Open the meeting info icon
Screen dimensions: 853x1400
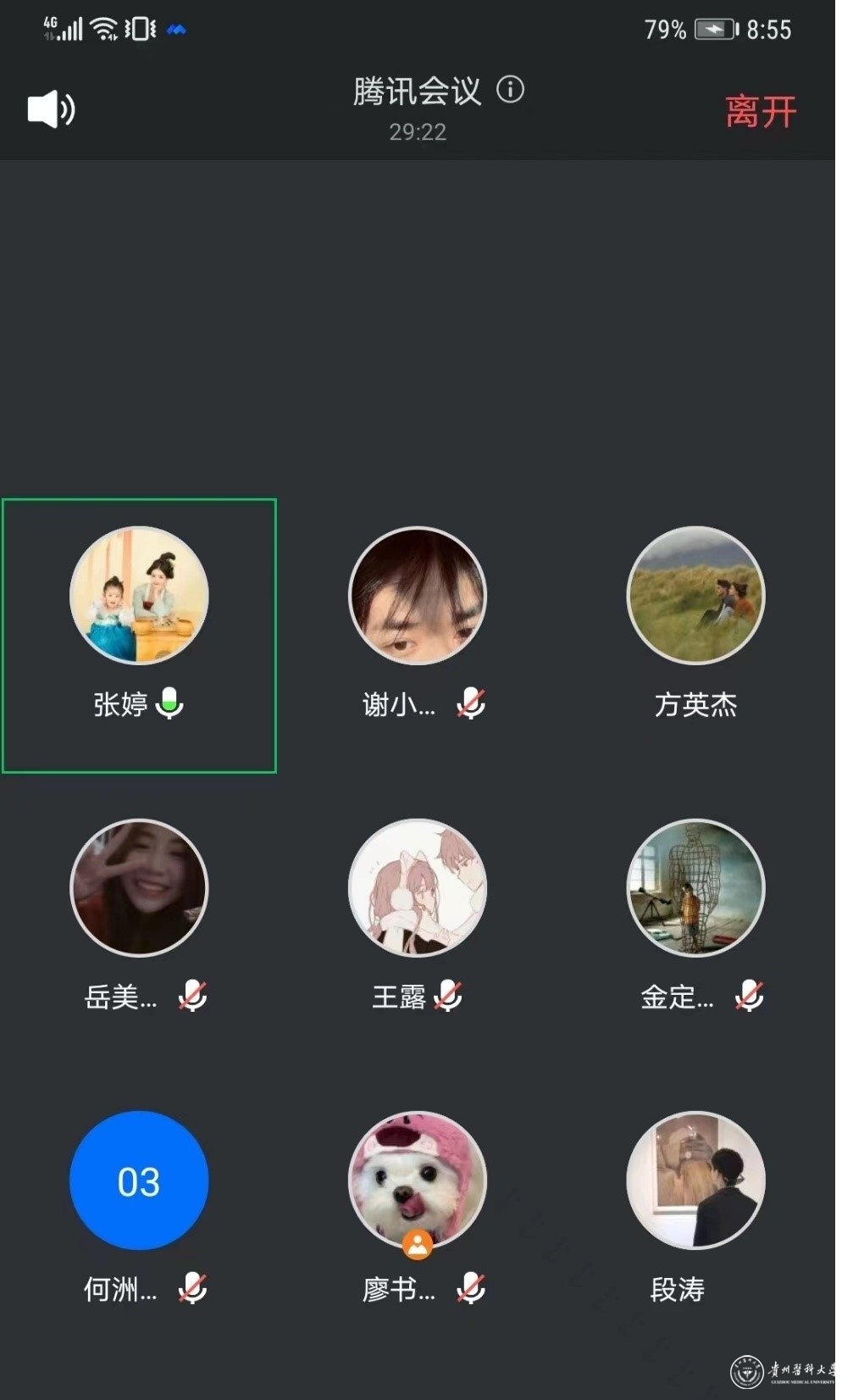(x=510, y=89)
